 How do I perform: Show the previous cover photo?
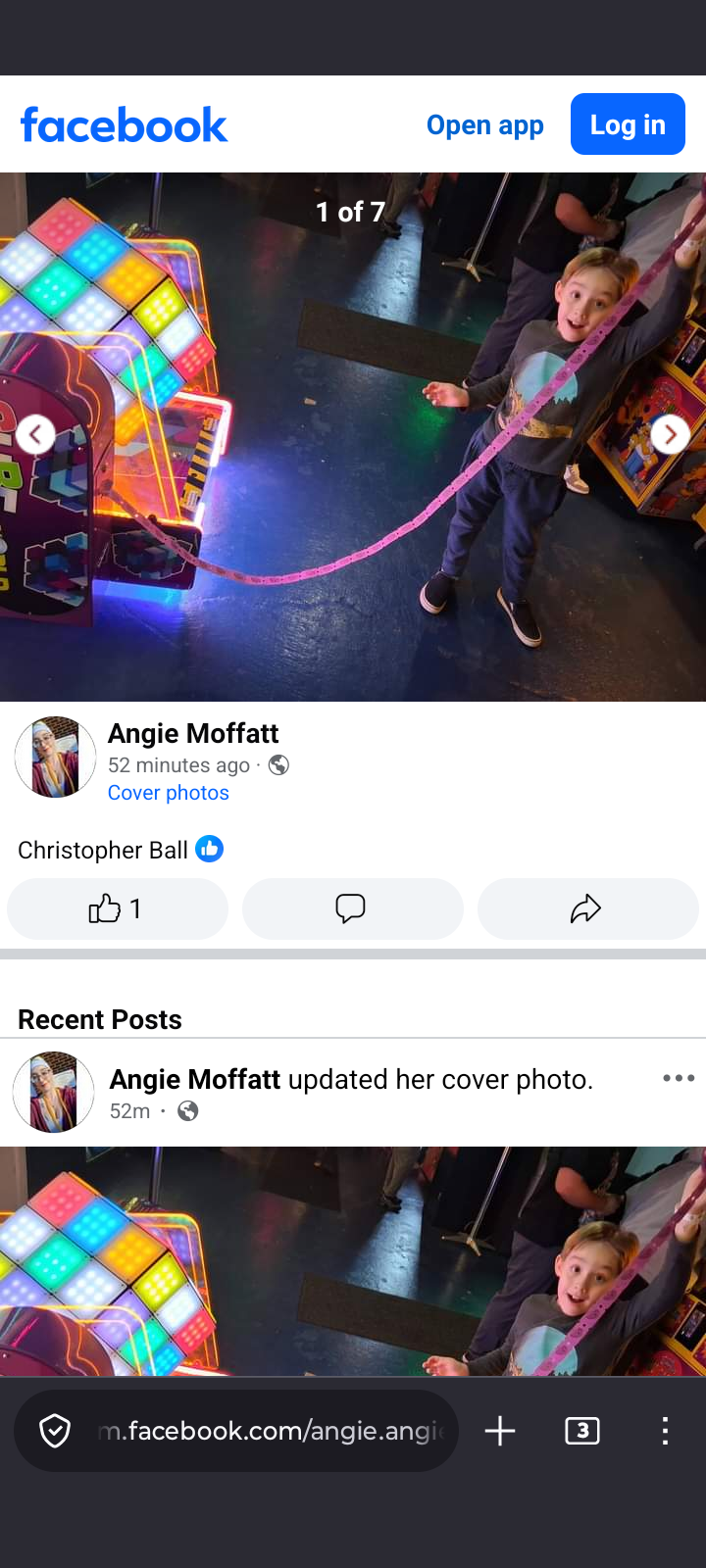36,434
